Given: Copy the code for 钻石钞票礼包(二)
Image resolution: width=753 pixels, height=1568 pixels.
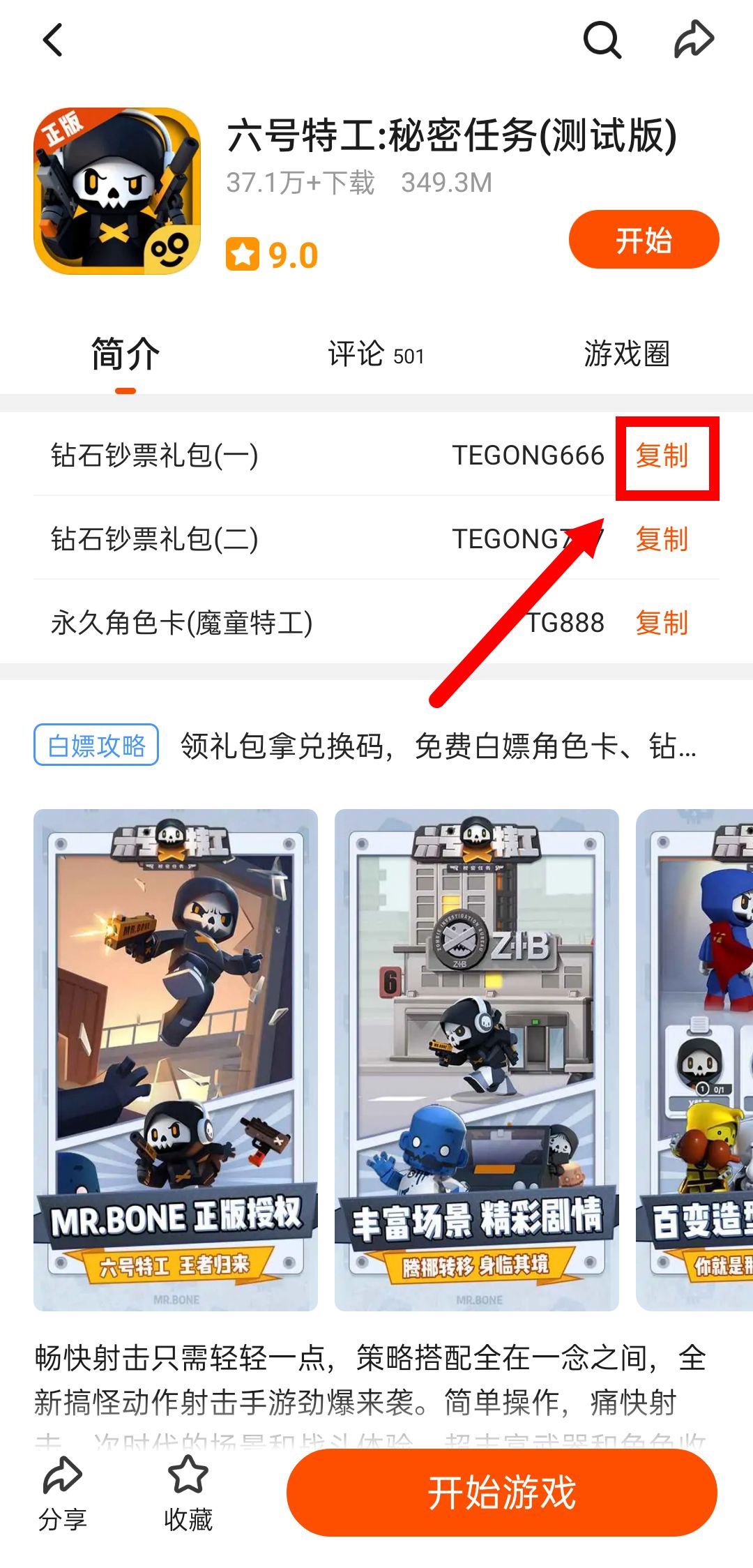Looking at the screenshot, I should pos(662,539).
